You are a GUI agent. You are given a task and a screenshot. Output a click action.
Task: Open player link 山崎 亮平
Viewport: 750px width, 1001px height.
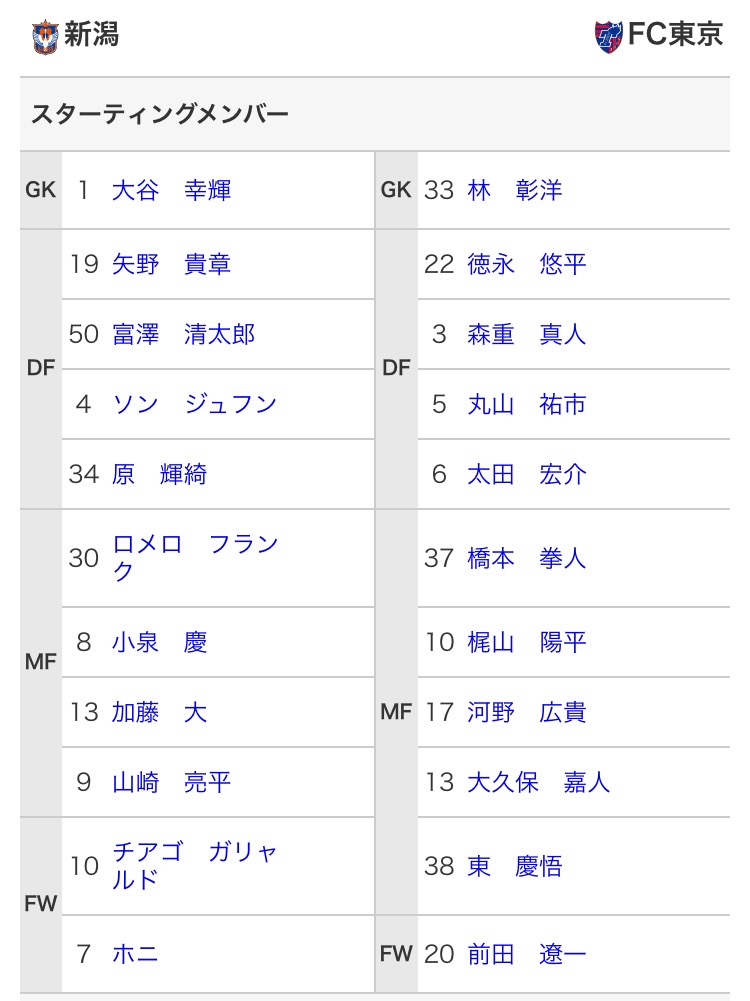click(171, 783)
